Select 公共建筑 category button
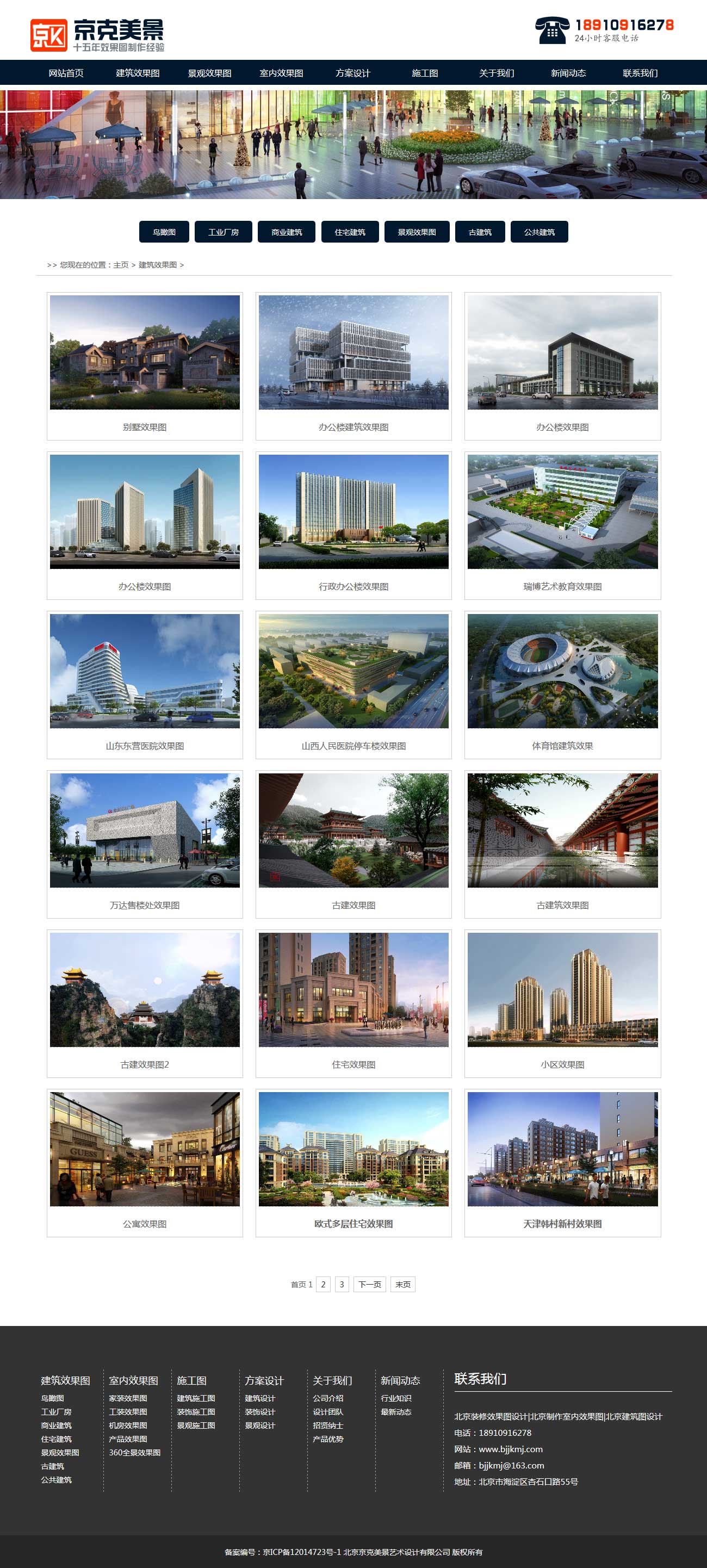The height and width of the screenshot is (1568, 707). point(539,232)
